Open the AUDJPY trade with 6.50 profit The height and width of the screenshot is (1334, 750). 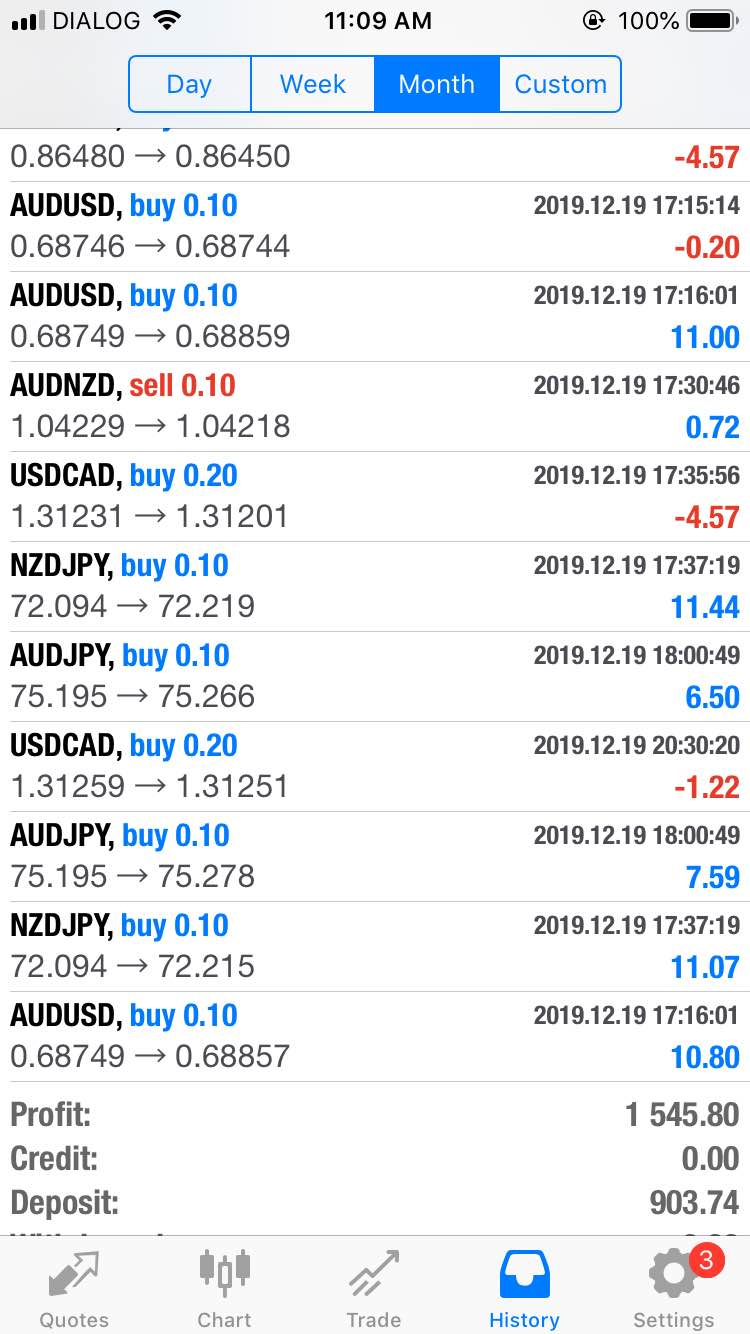click(375, 677)
